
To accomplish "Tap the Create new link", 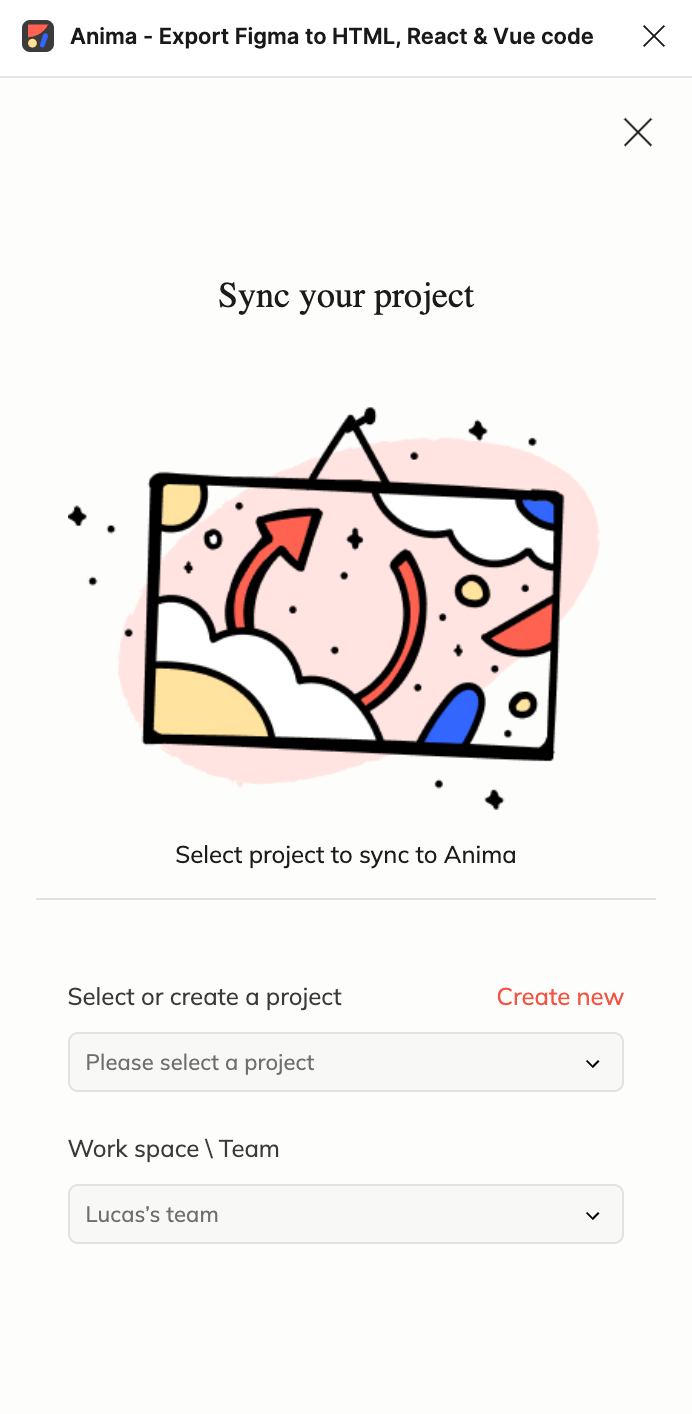I will (559, 997).
